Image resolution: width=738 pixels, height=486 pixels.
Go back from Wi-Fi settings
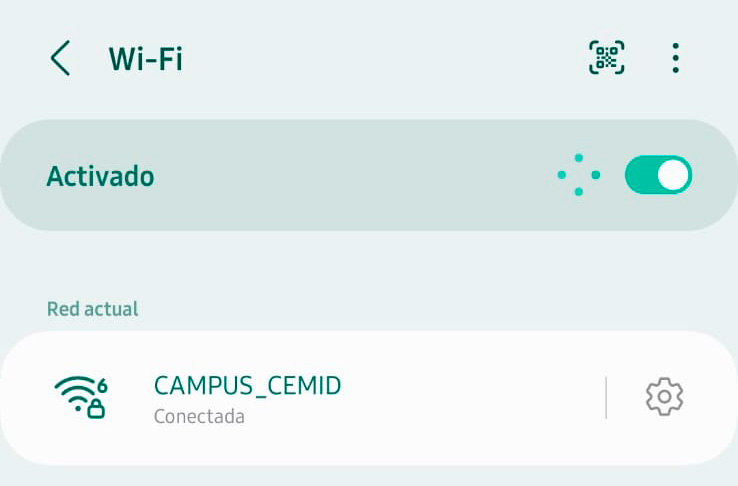61,59
